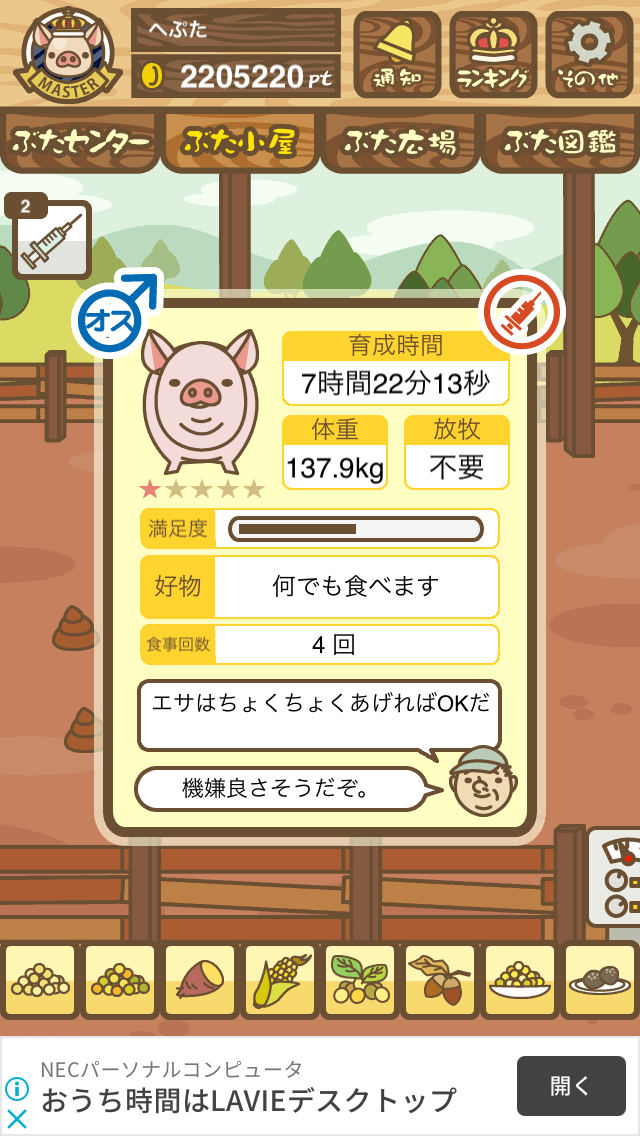Open the ぶた図鑑 tab

pyautogui.click(x=560, y=142)
